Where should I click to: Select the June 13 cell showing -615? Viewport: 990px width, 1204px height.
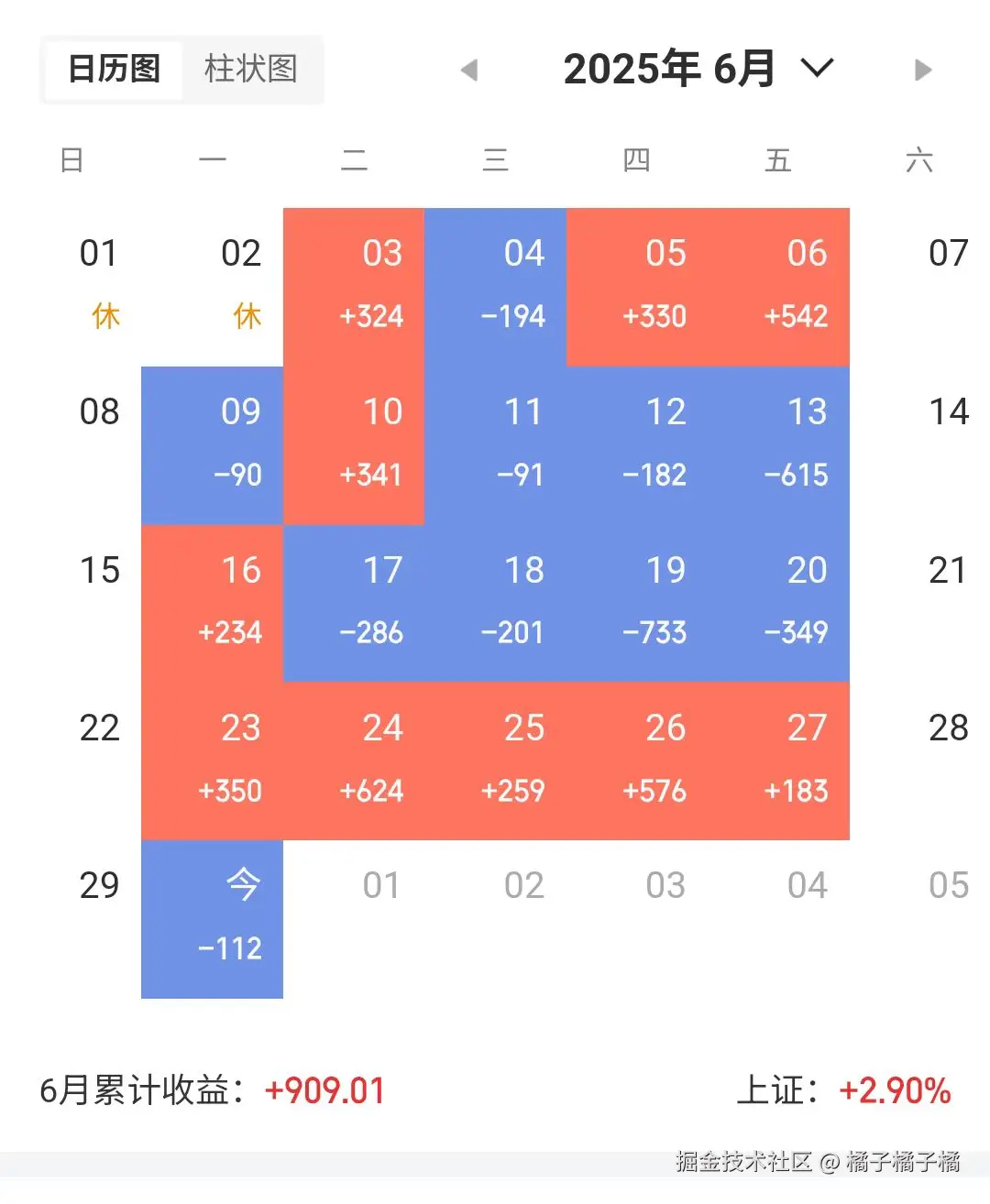click(x=796, y=444)
